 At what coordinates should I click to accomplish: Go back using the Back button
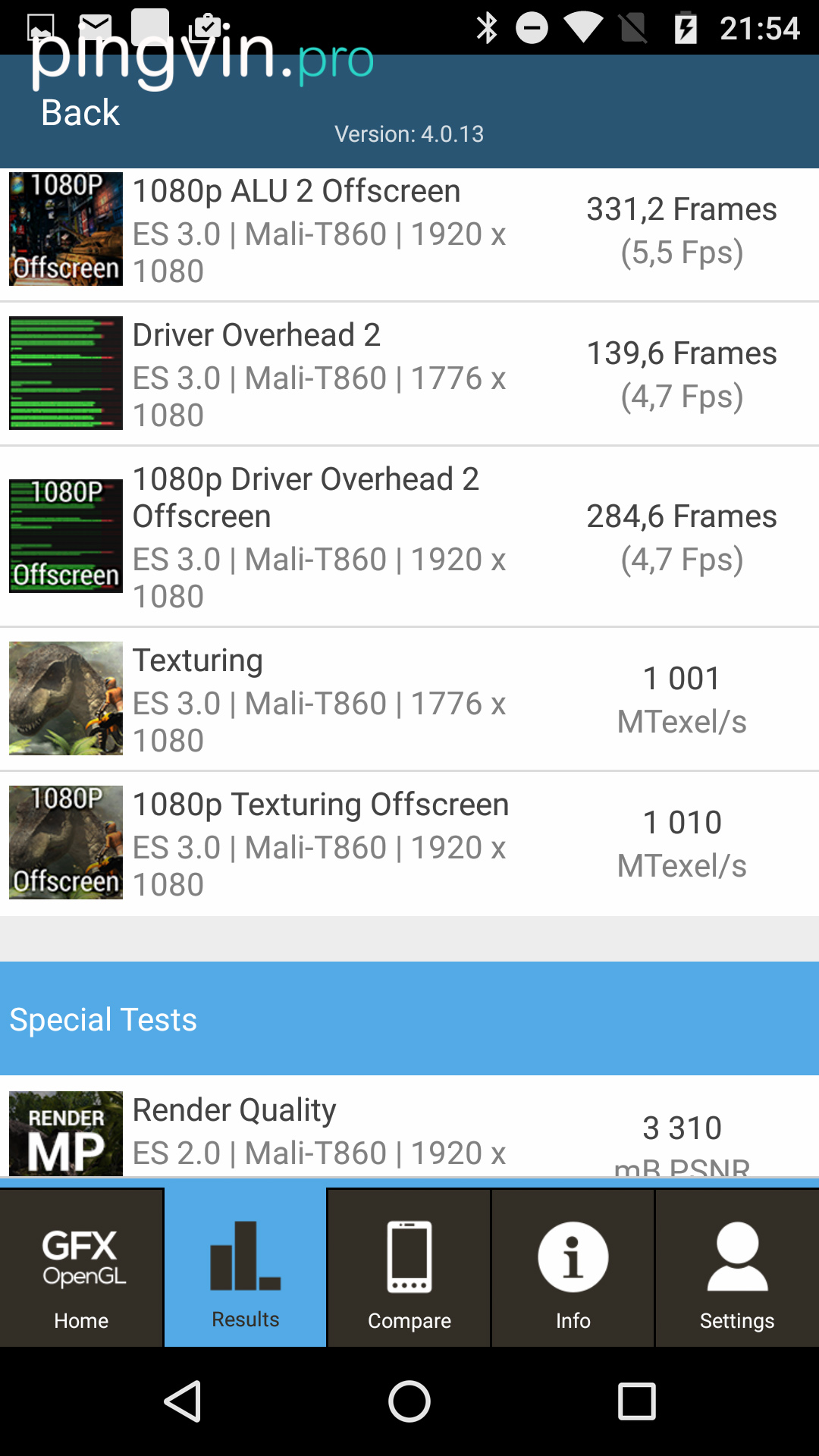tap(80, 112)
